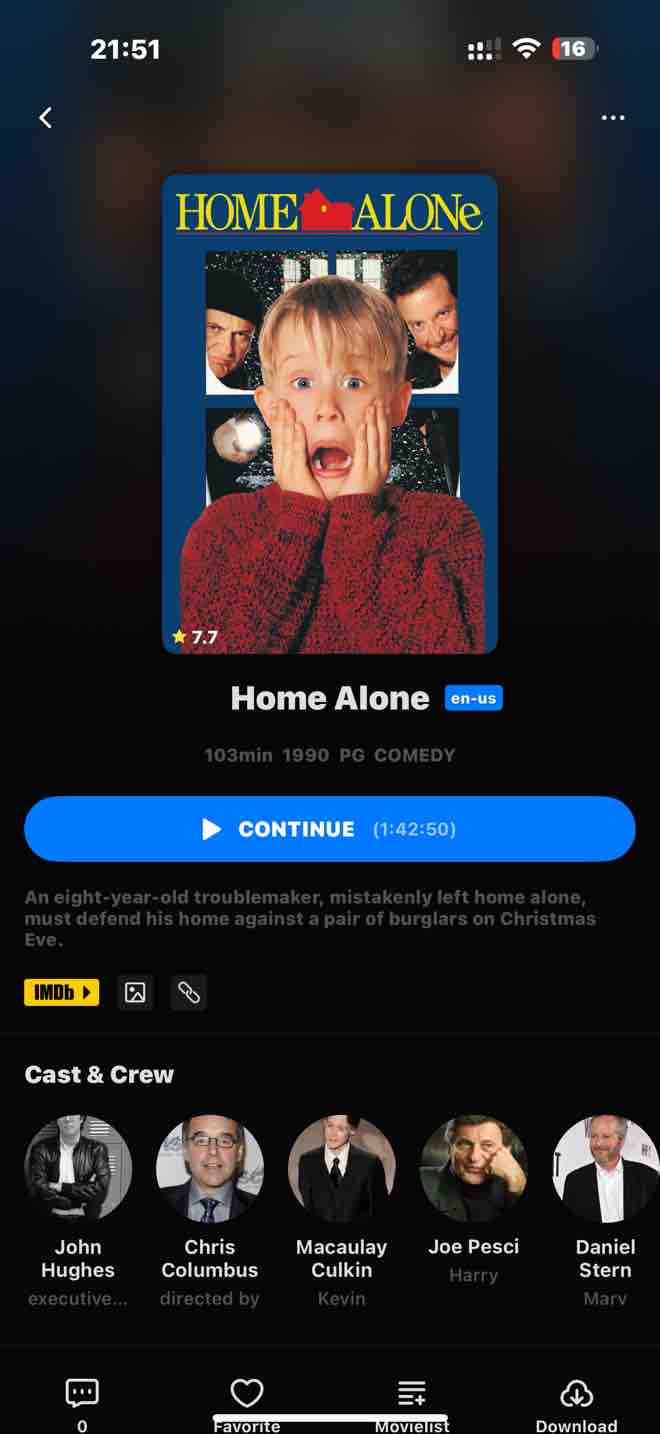The width and height of the screenshot is (660, 1434).
Task: Open the Home Alone poster image
Action: pyautogui.click(x=330, y=414)
